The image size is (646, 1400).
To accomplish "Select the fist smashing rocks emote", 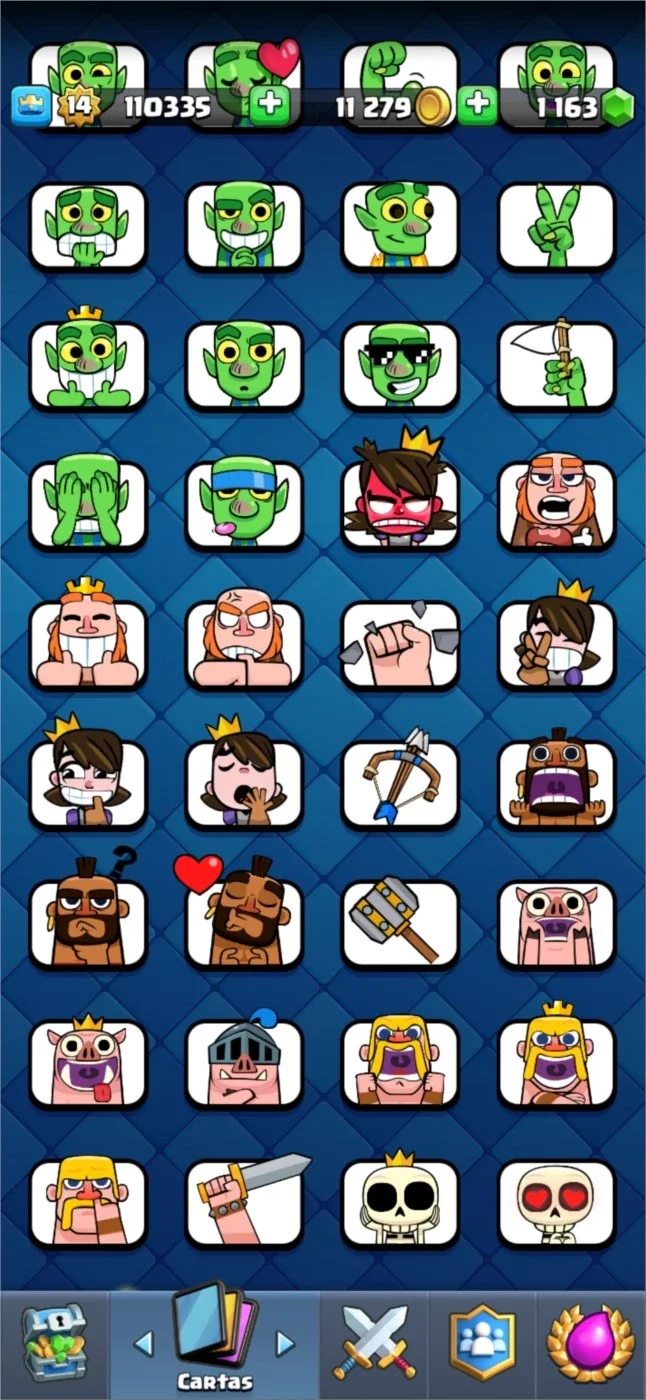I will point(400,645).
